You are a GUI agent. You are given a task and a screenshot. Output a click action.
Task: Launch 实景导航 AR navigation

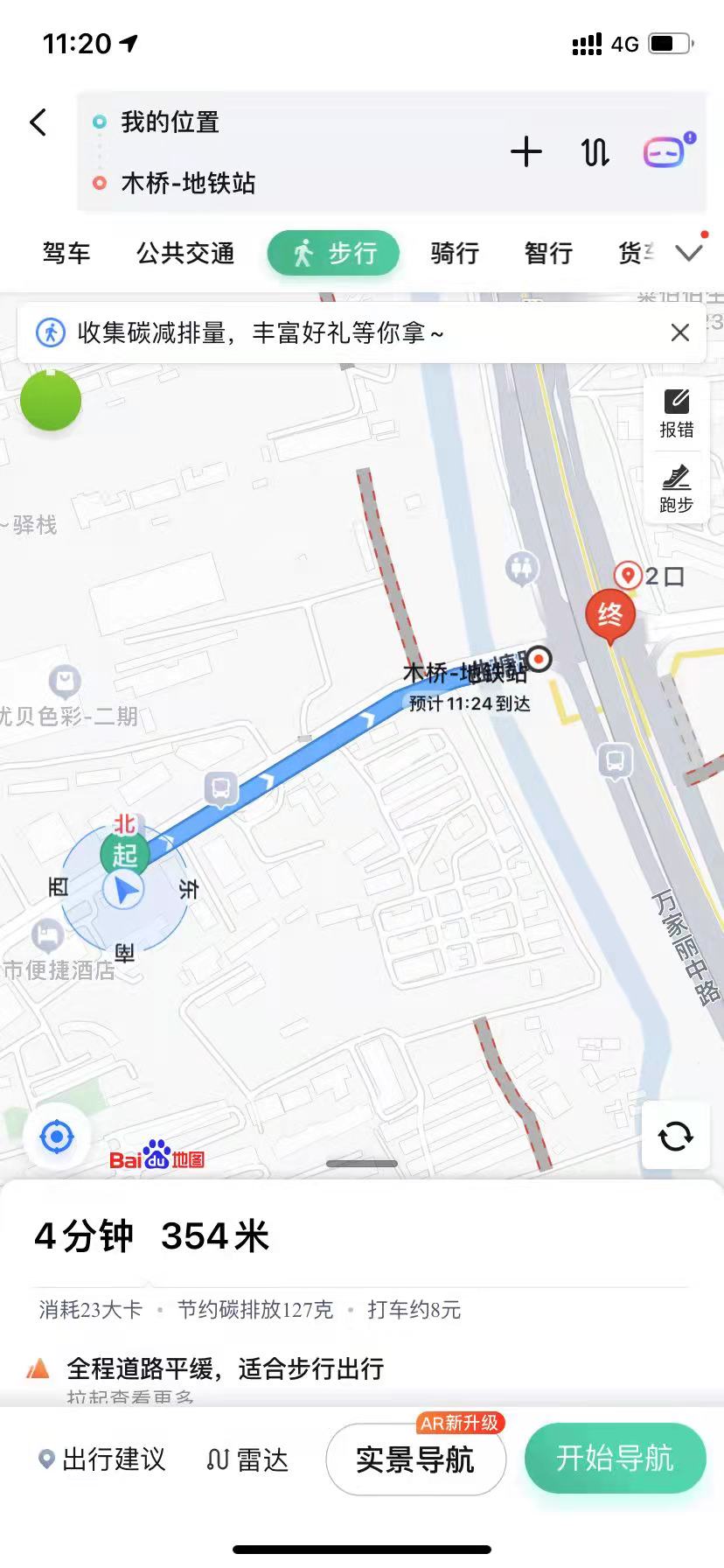pyautogui.click(x=415, y=1459)
